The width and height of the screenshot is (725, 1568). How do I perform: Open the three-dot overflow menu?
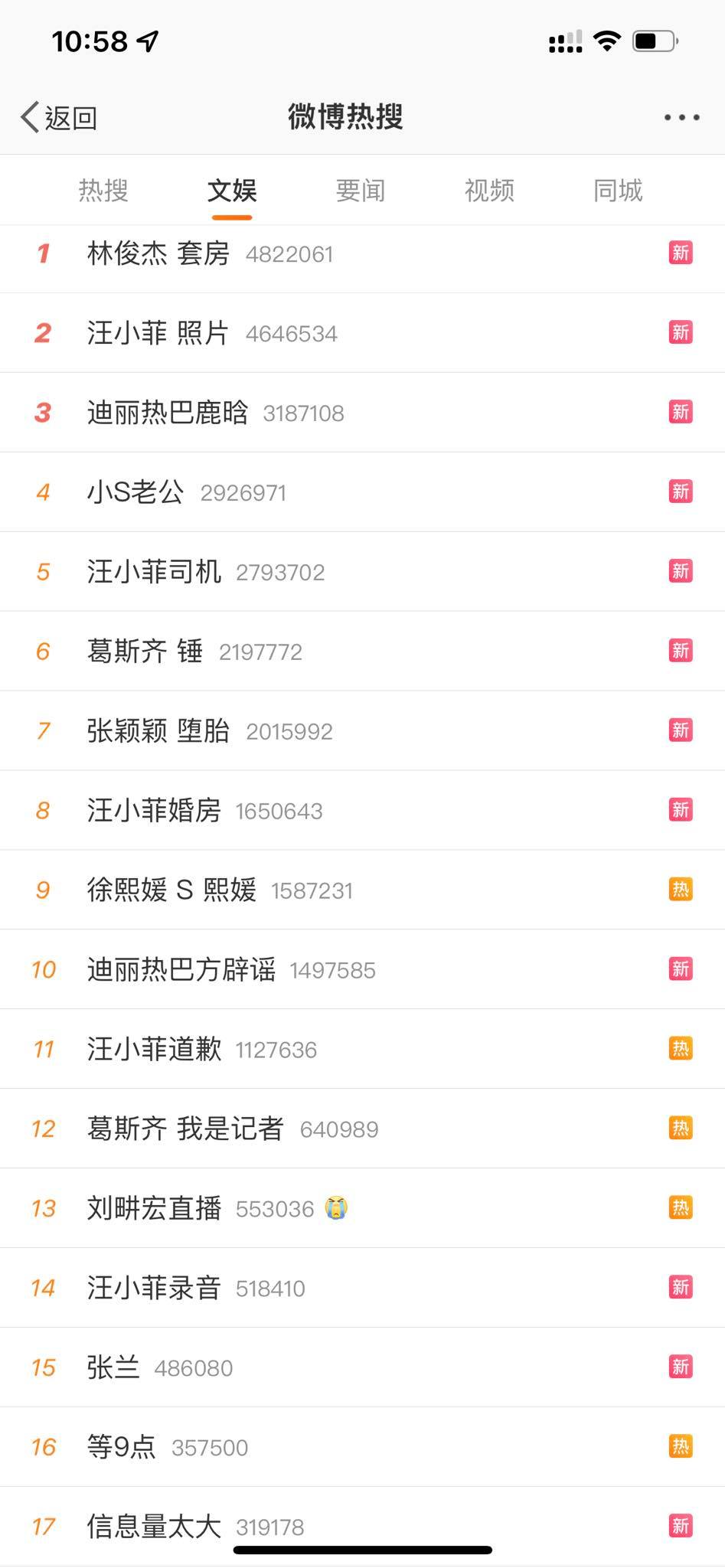(x=681, y=118)
